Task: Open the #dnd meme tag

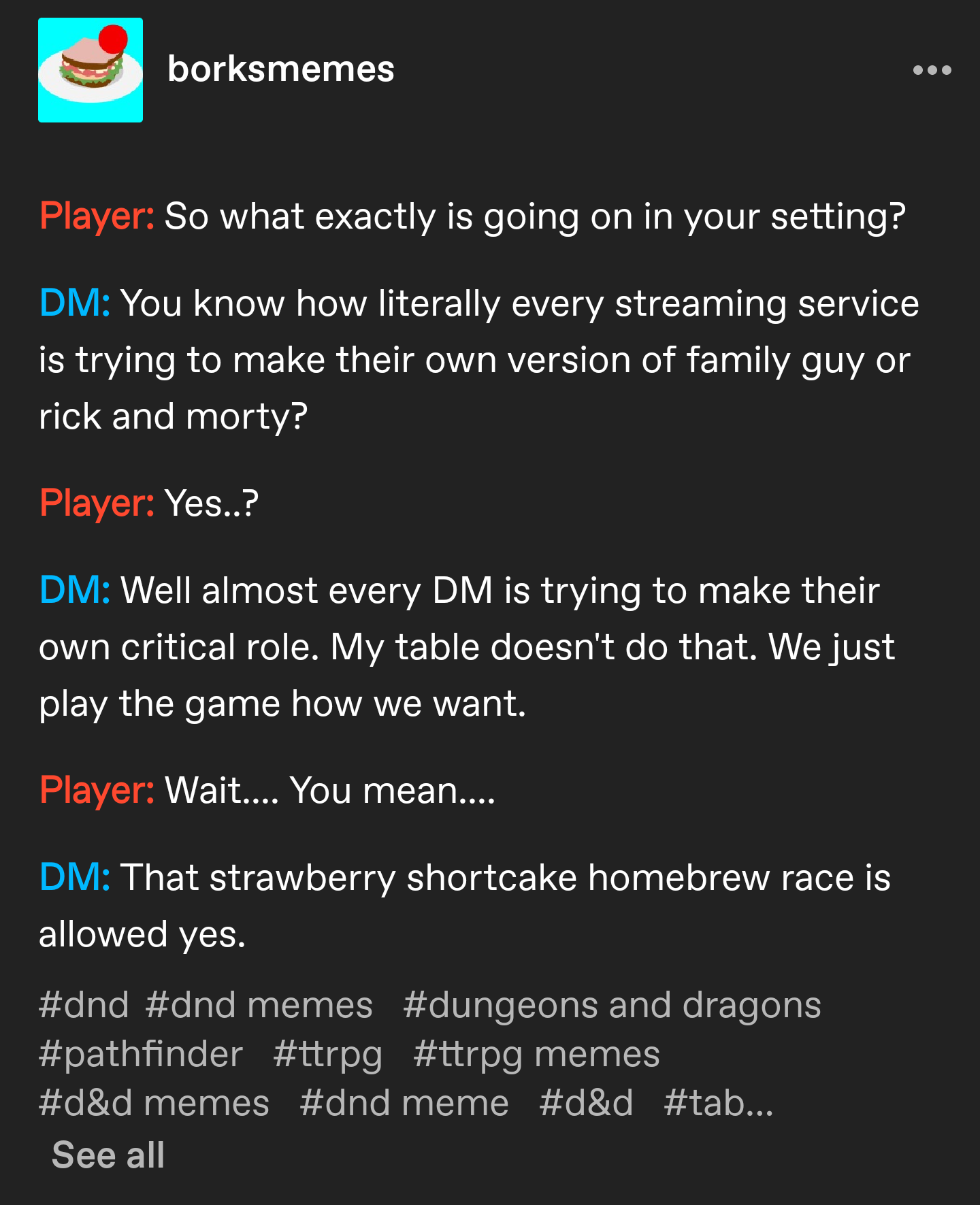Action: (403, 1102)
